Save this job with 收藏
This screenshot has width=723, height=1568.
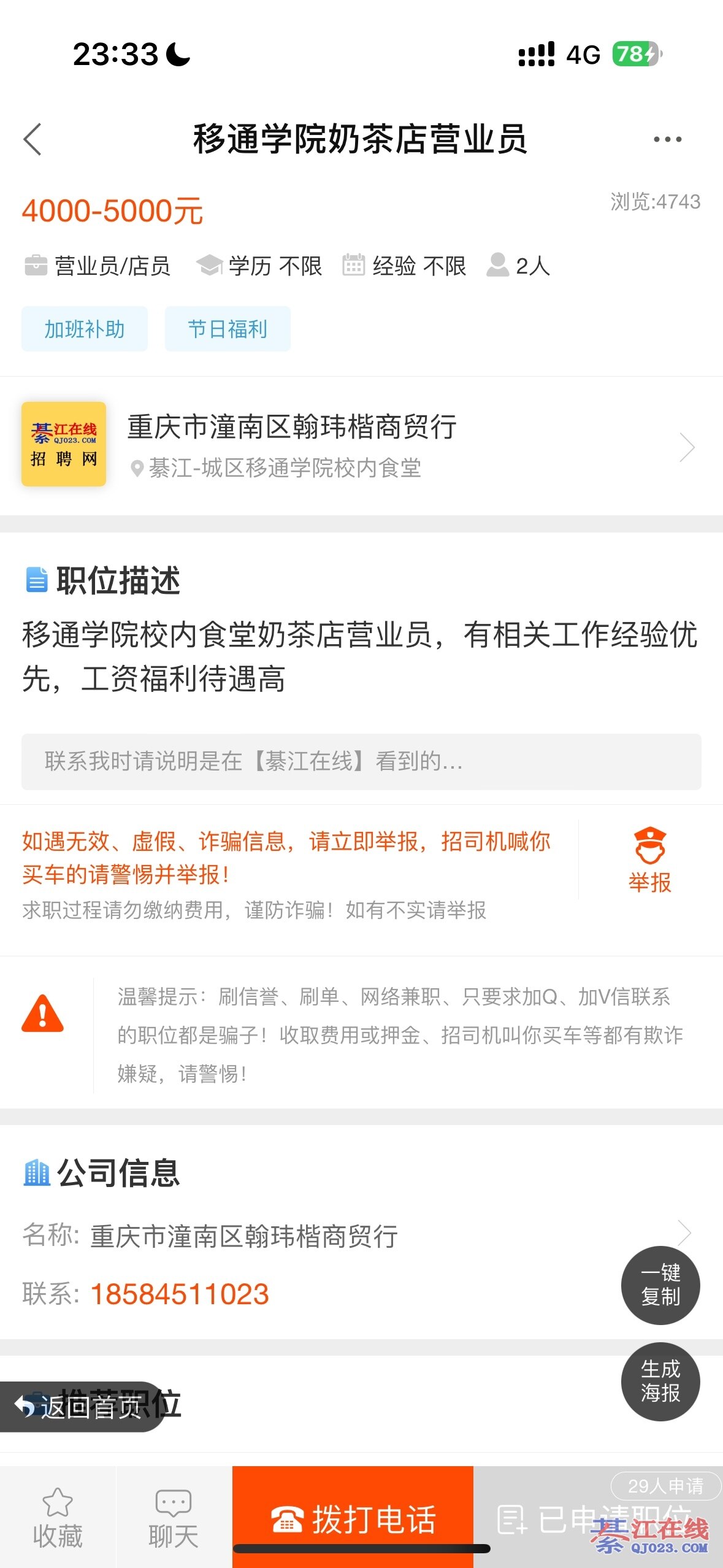tap(58, 1518)
